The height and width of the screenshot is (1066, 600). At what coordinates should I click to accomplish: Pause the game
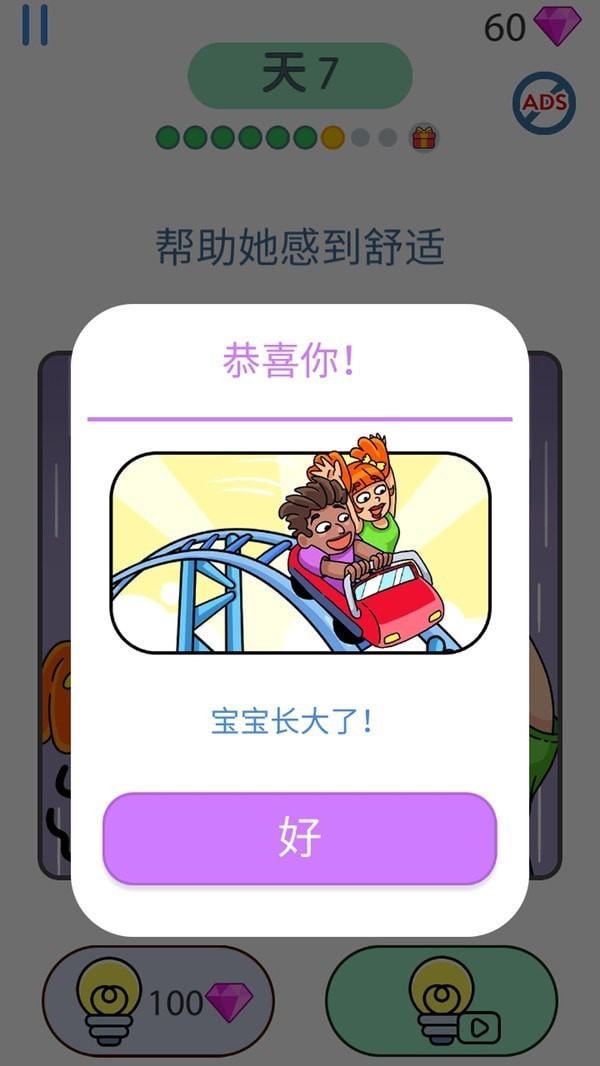[x=35, y=25]
